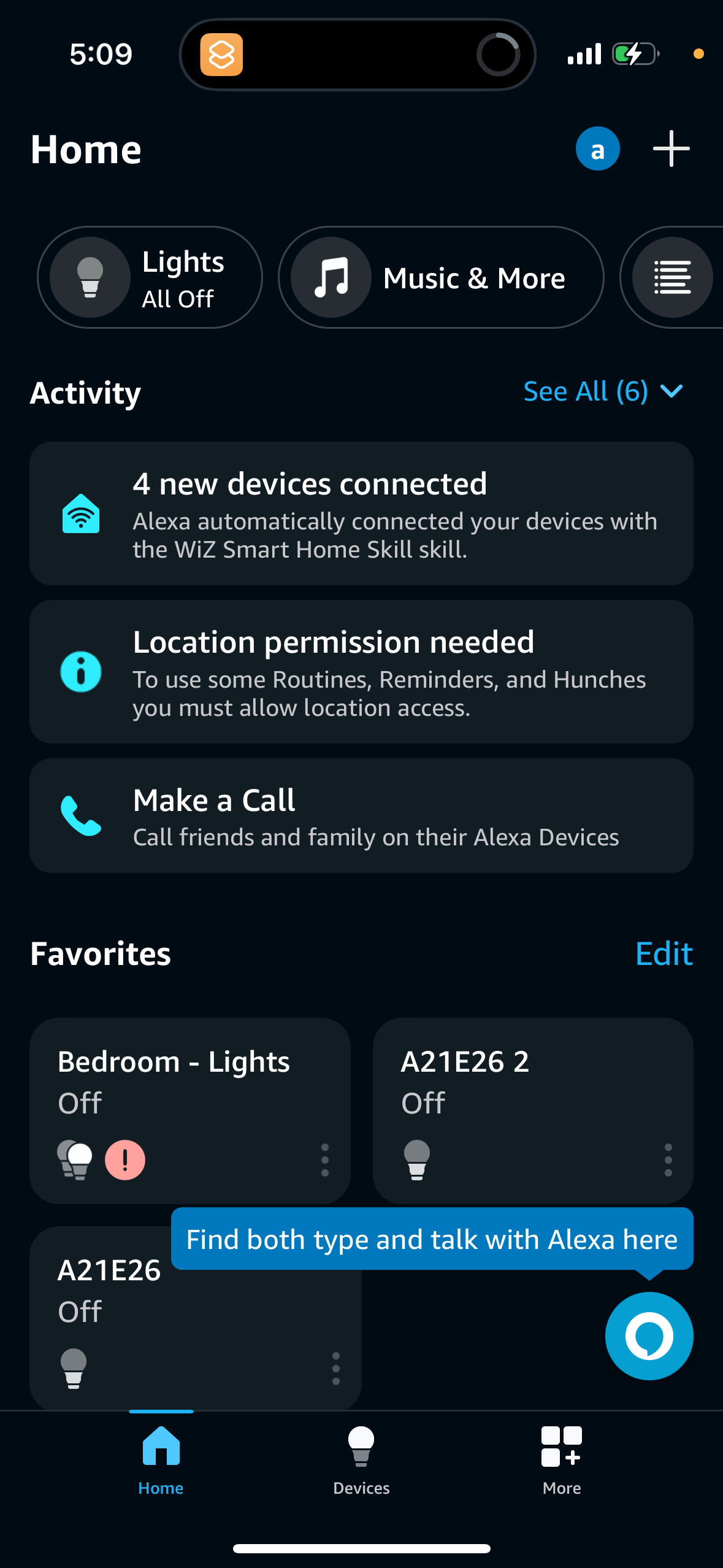Open the lists icon next to Music & More
The width and height of the screenshot is (723, 1568).
pos(671,277)
